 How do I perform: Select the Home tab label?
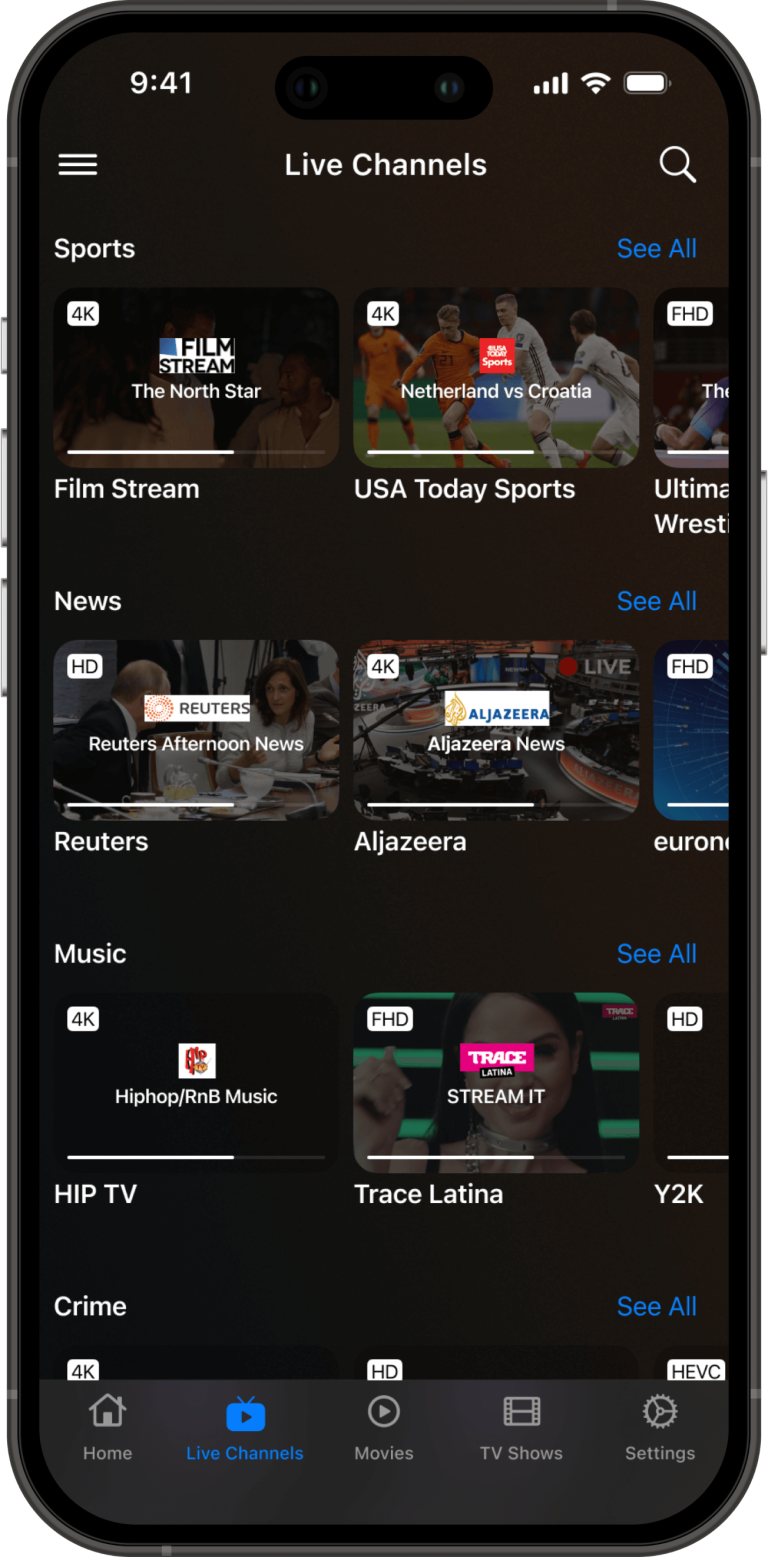(107, 1453)
